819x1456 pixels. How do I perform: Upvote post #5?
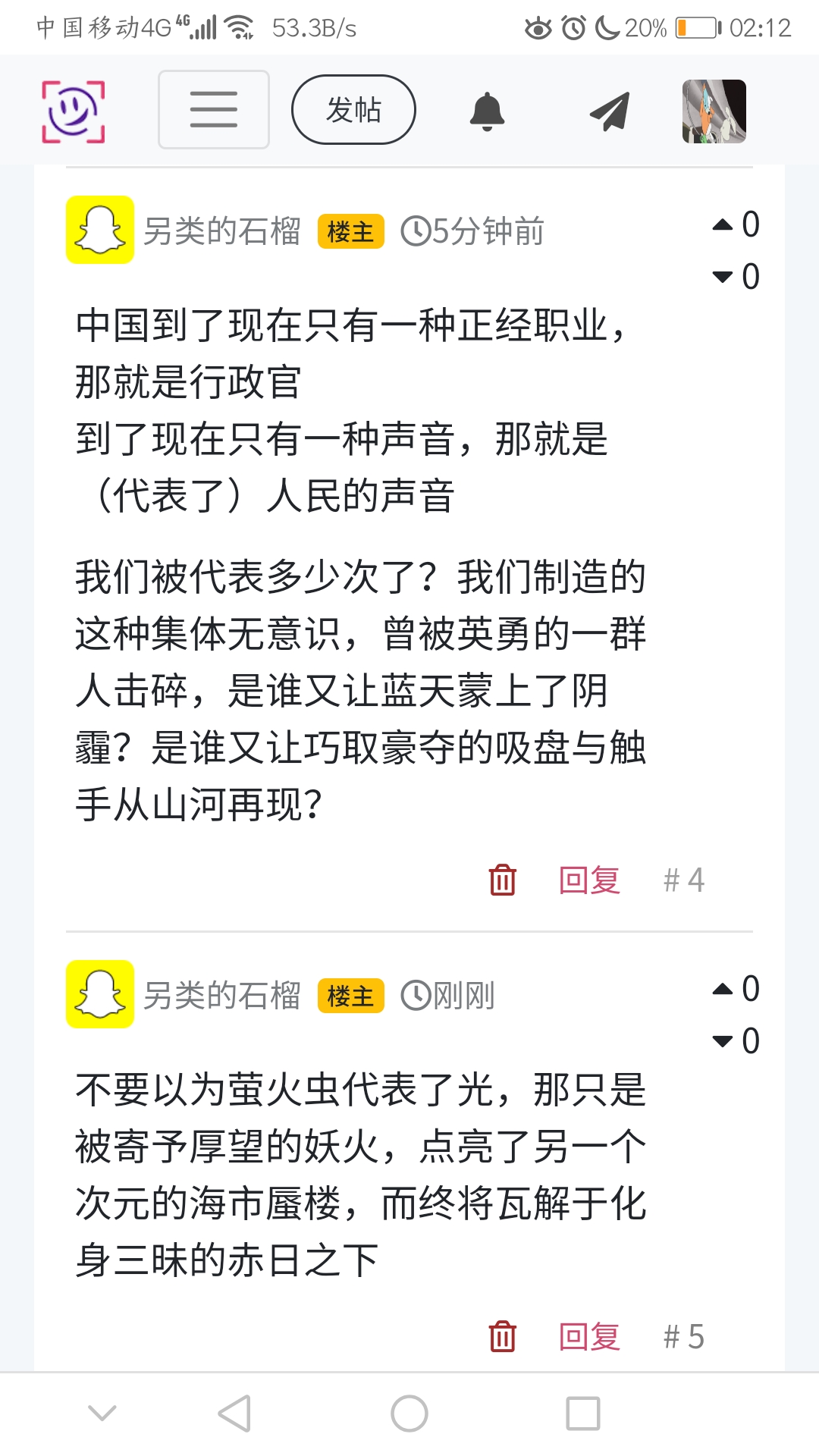point(723,989)
